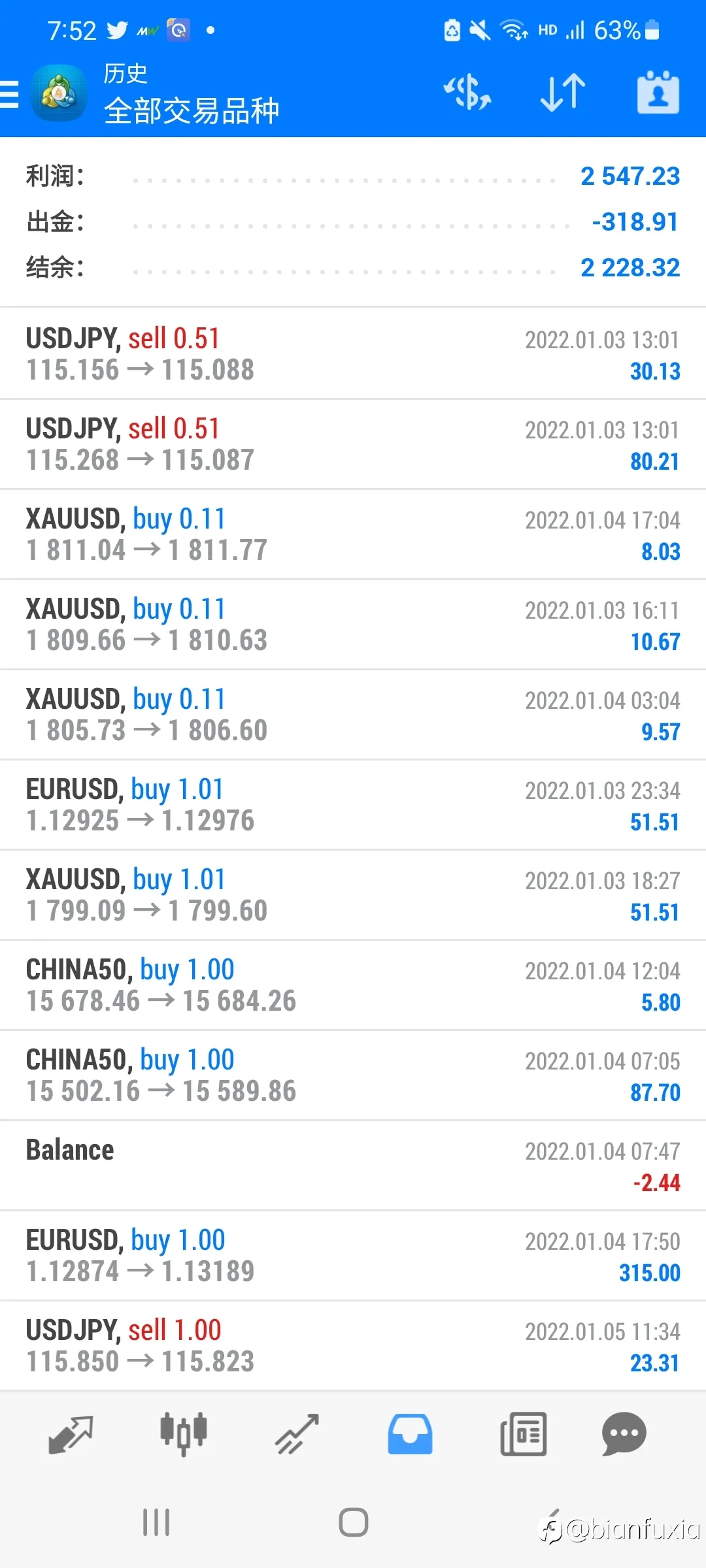Open the Chat messages tab

point(624,1434)
